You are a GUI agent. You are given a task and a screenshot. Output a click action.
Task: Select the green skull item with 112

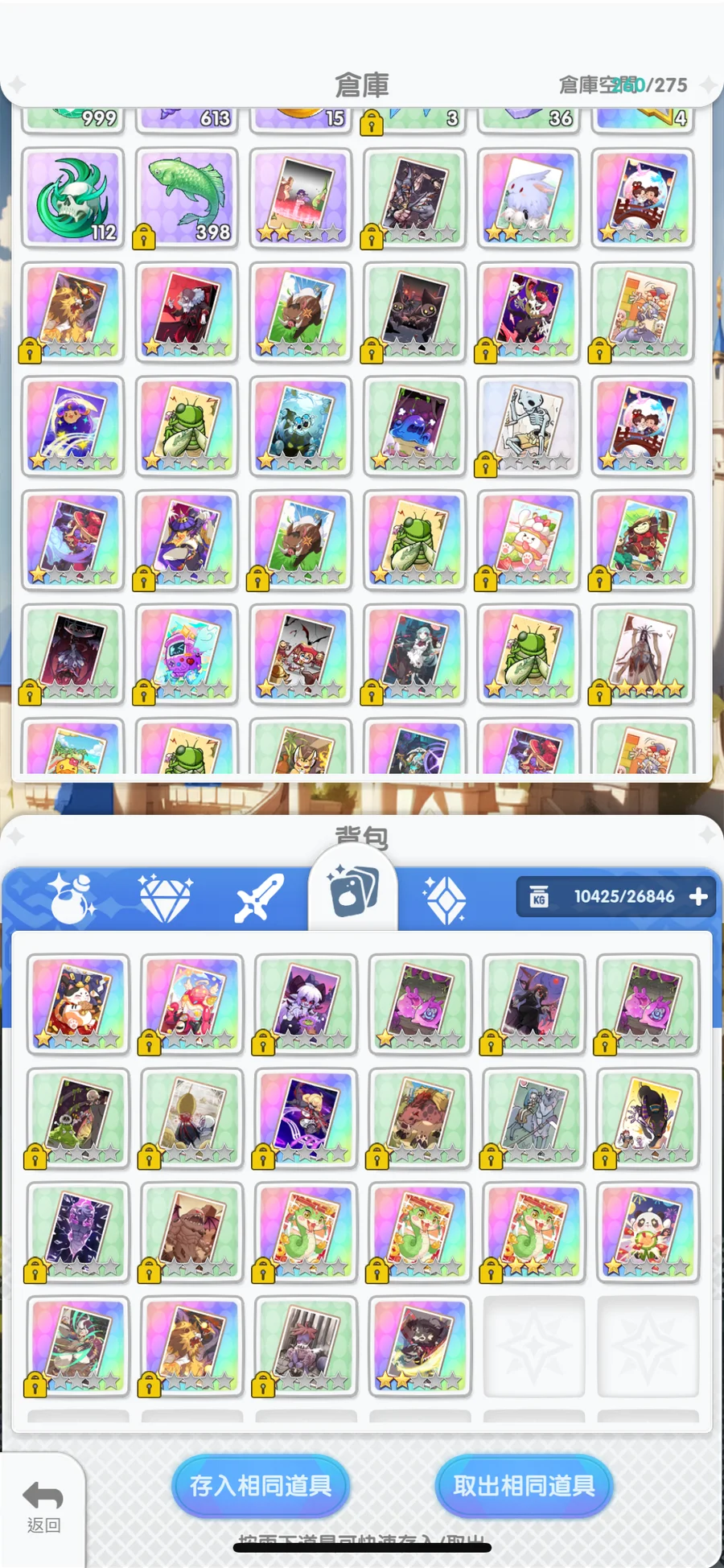pyautogui.click(x=72, y=198)
